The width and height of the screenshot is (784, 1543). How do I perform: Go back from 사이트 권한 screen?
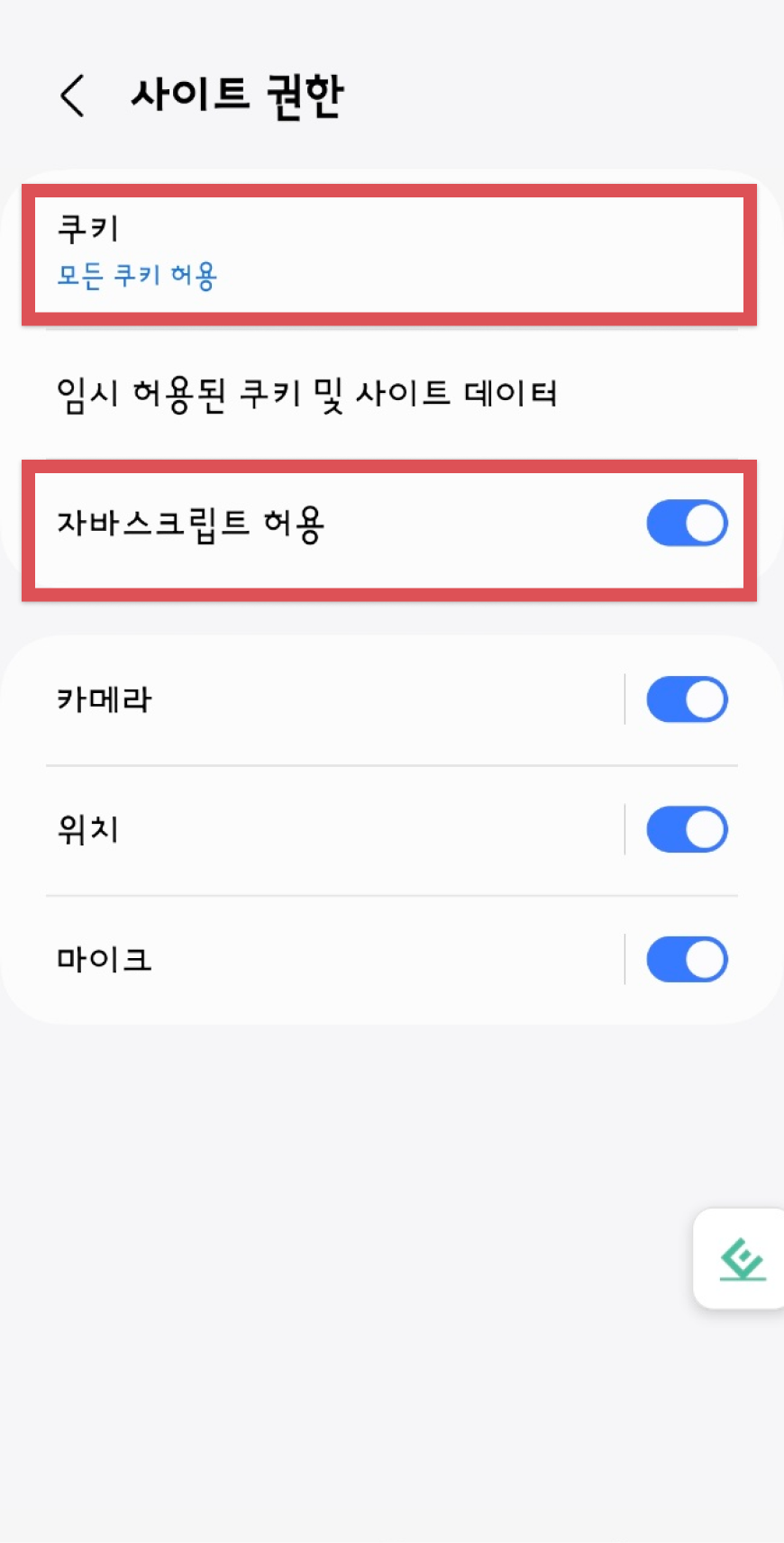pos(72,96)
